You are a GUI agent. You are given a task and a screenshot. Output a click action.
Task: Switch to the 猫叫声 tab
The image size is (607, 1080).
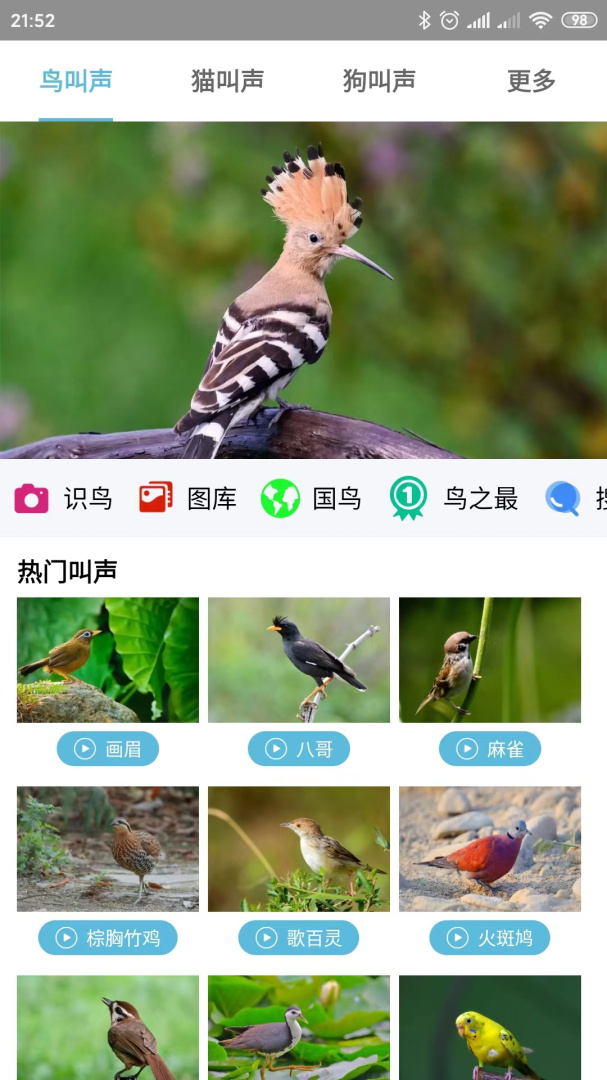(x=227, y=81)
